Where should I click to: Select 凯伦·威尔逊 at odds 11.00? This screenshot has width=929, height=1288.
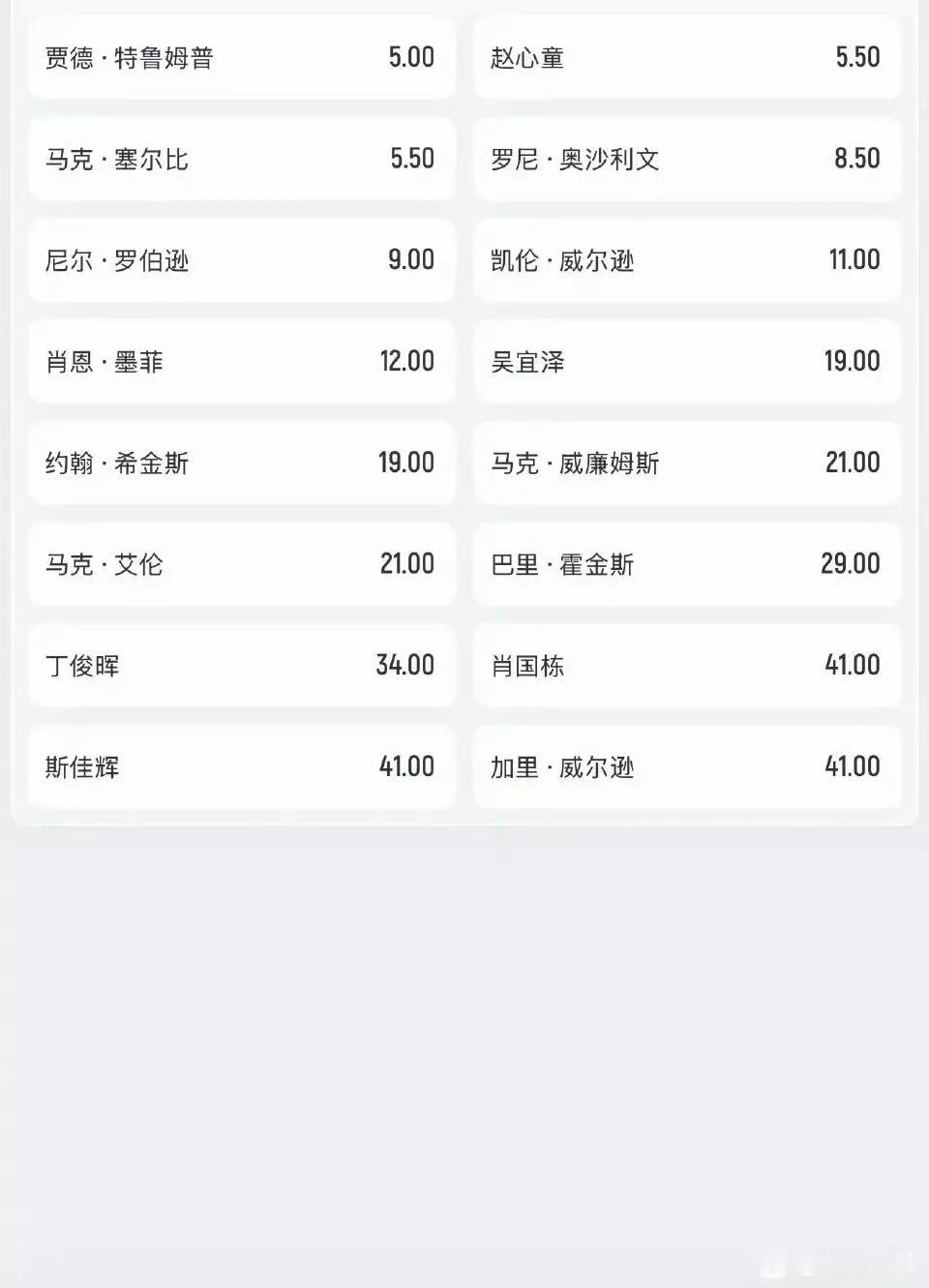tap(687, 261)
